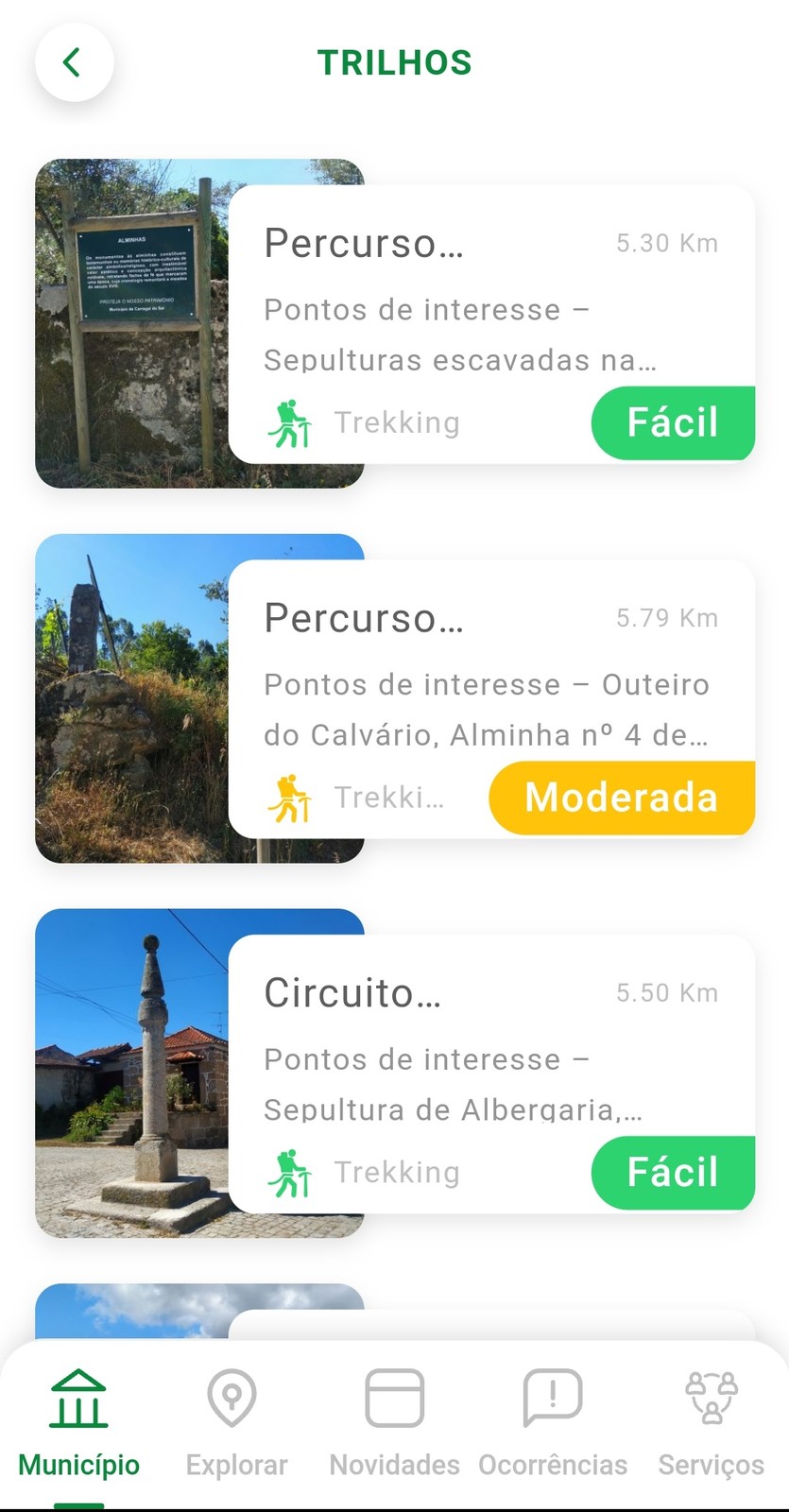The image size is (789, 1512).
Task: Open the 5.79 Km Moderada trail card
Action: [x=491, y=697]
